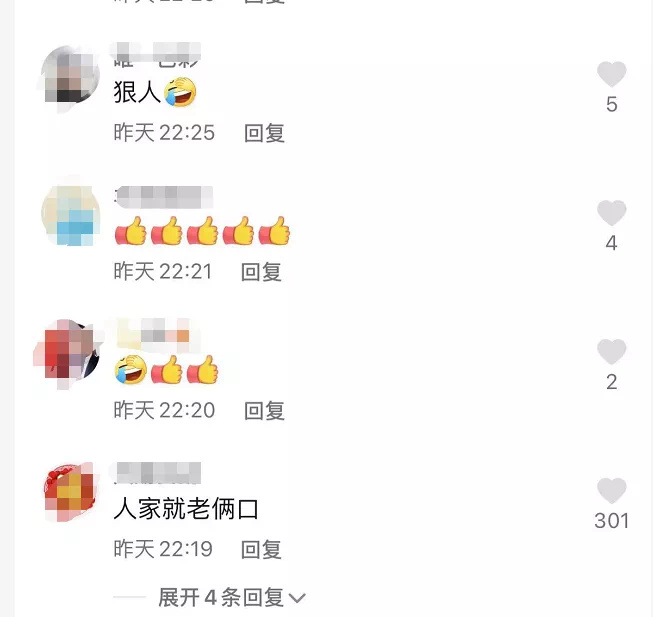Like the five thumbs-up comment
Screen dimensions: 653x617
point(611,214)
